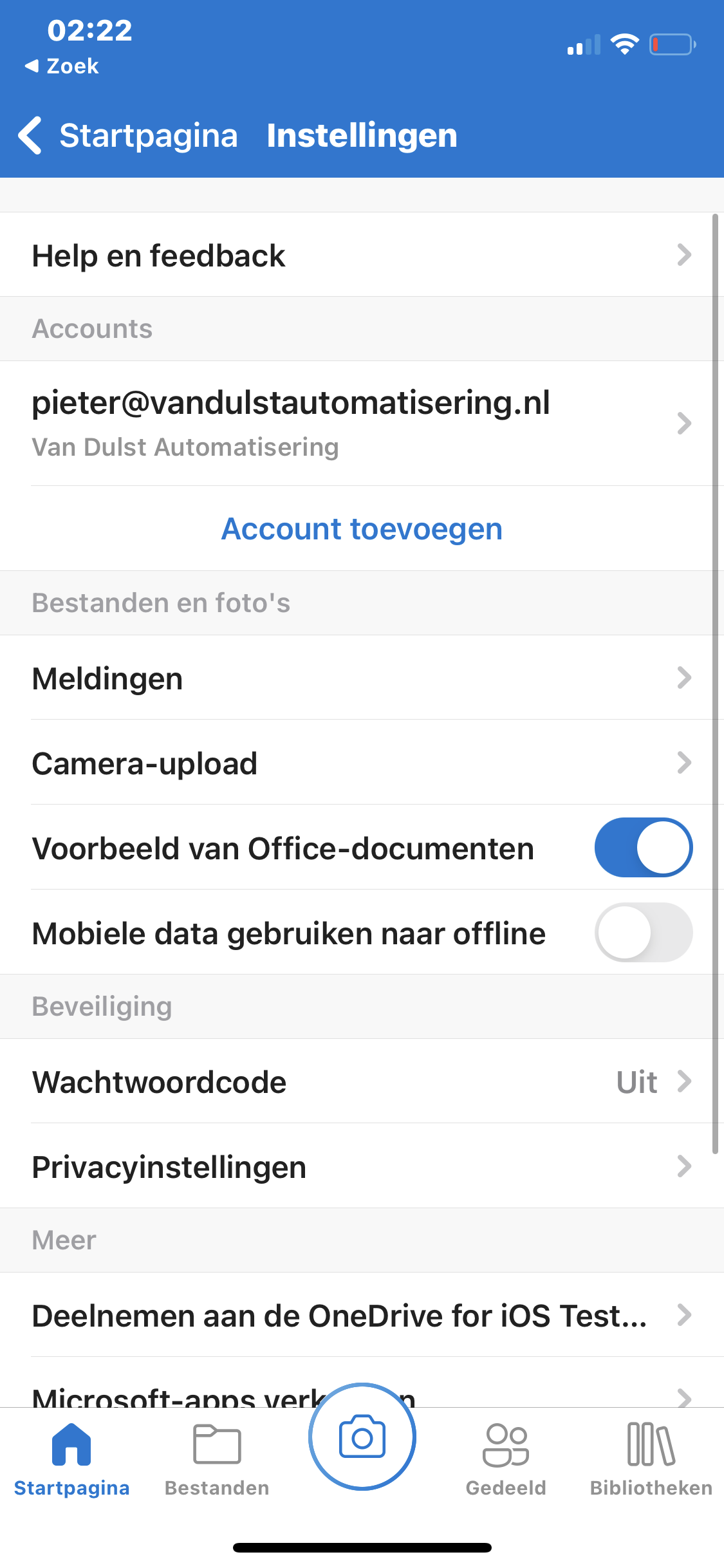Return to Zoek in the status bar
This screenshot has height=1568, width=724.
pos(62,66)
